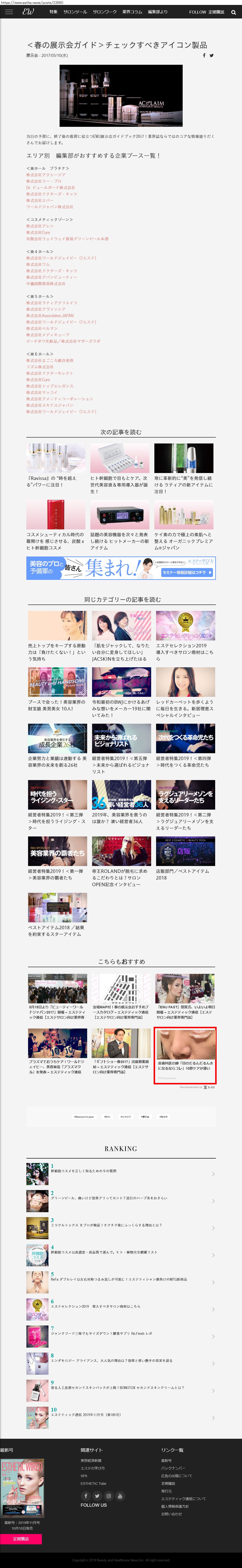Open the hamburger drawer menu

tap(9, 12)
